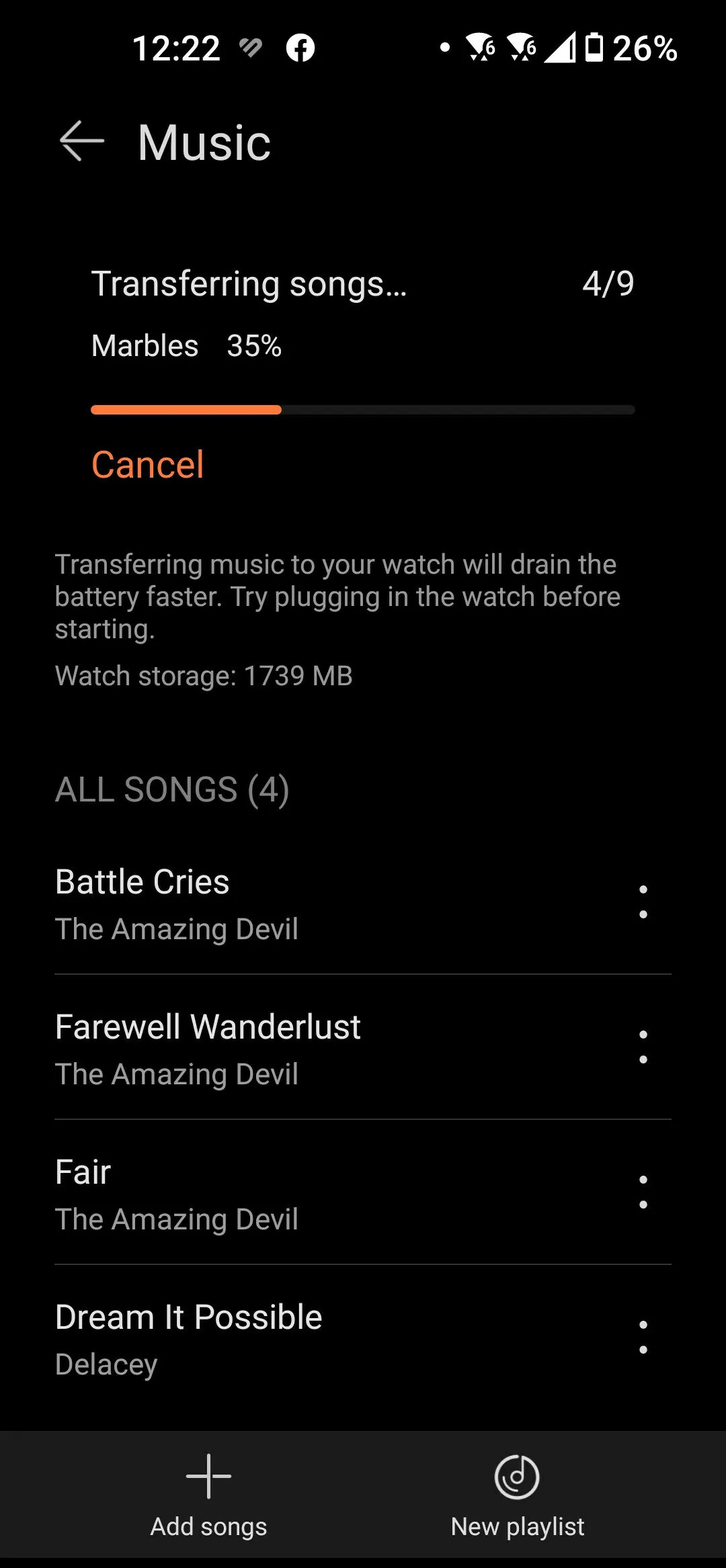Go back from the Music screen
726x1568 pixels.
click(x=82, y=142)
